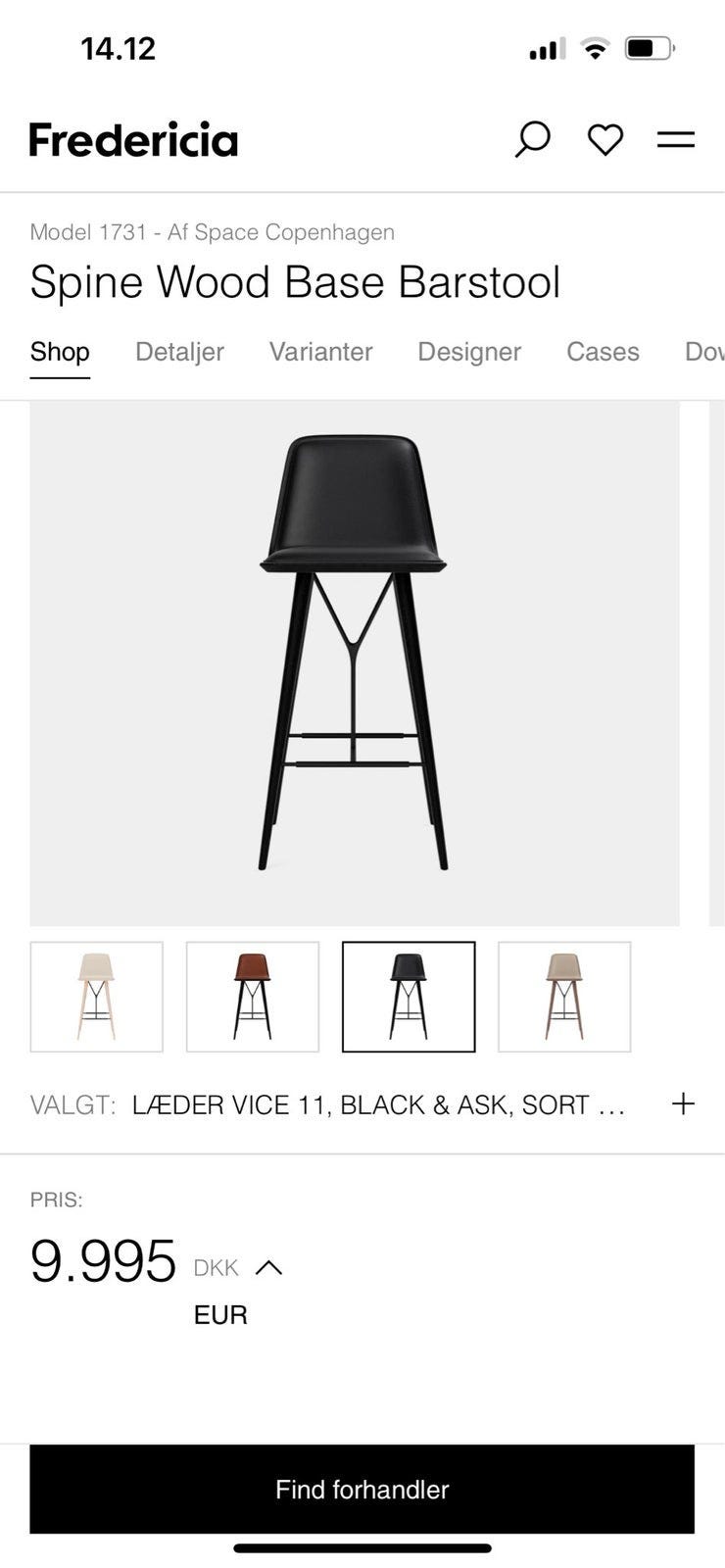725x1568 pixels.
Task: Switch to the Designer tab
Action: (x=469, y=352)
